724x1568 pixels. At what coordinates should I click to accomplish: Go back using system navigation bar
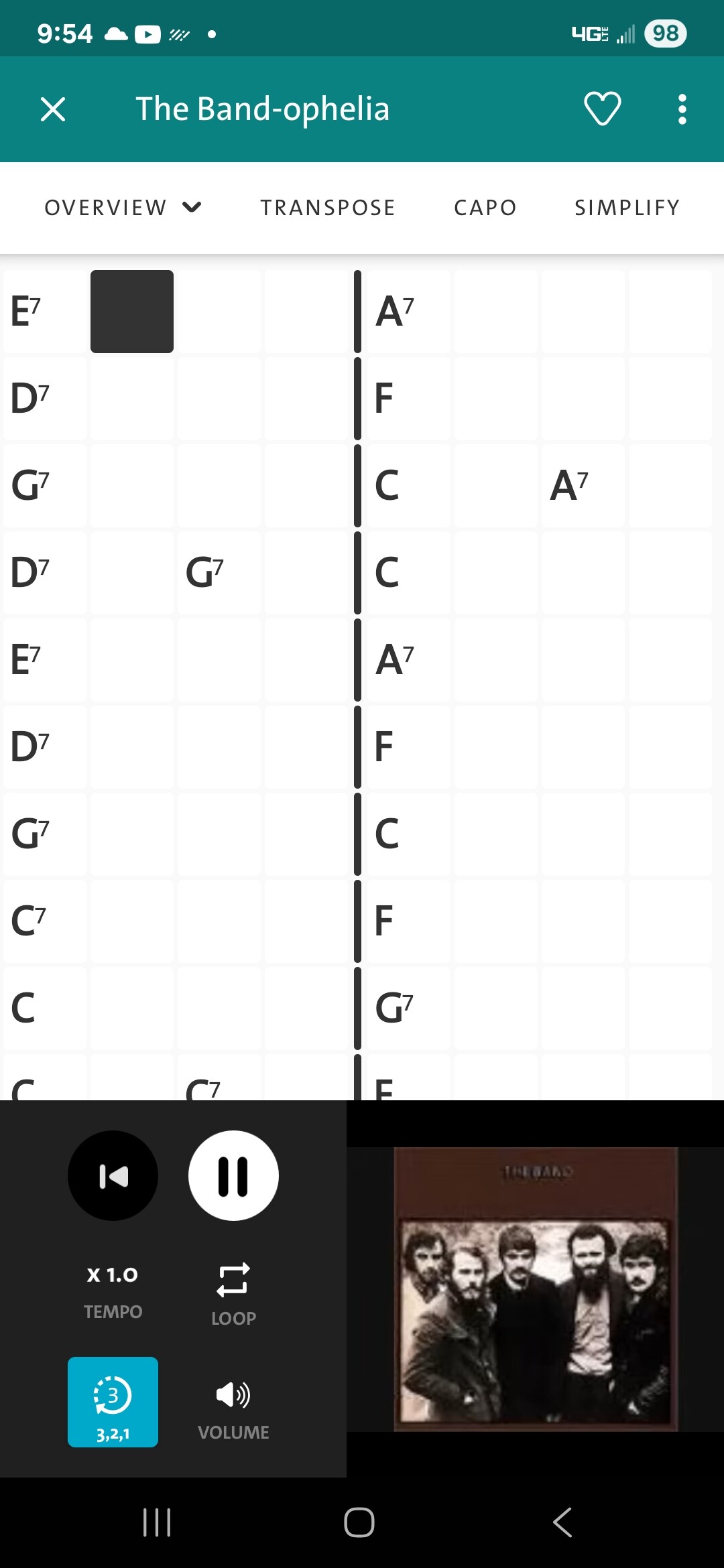(x=562, y=1522)
